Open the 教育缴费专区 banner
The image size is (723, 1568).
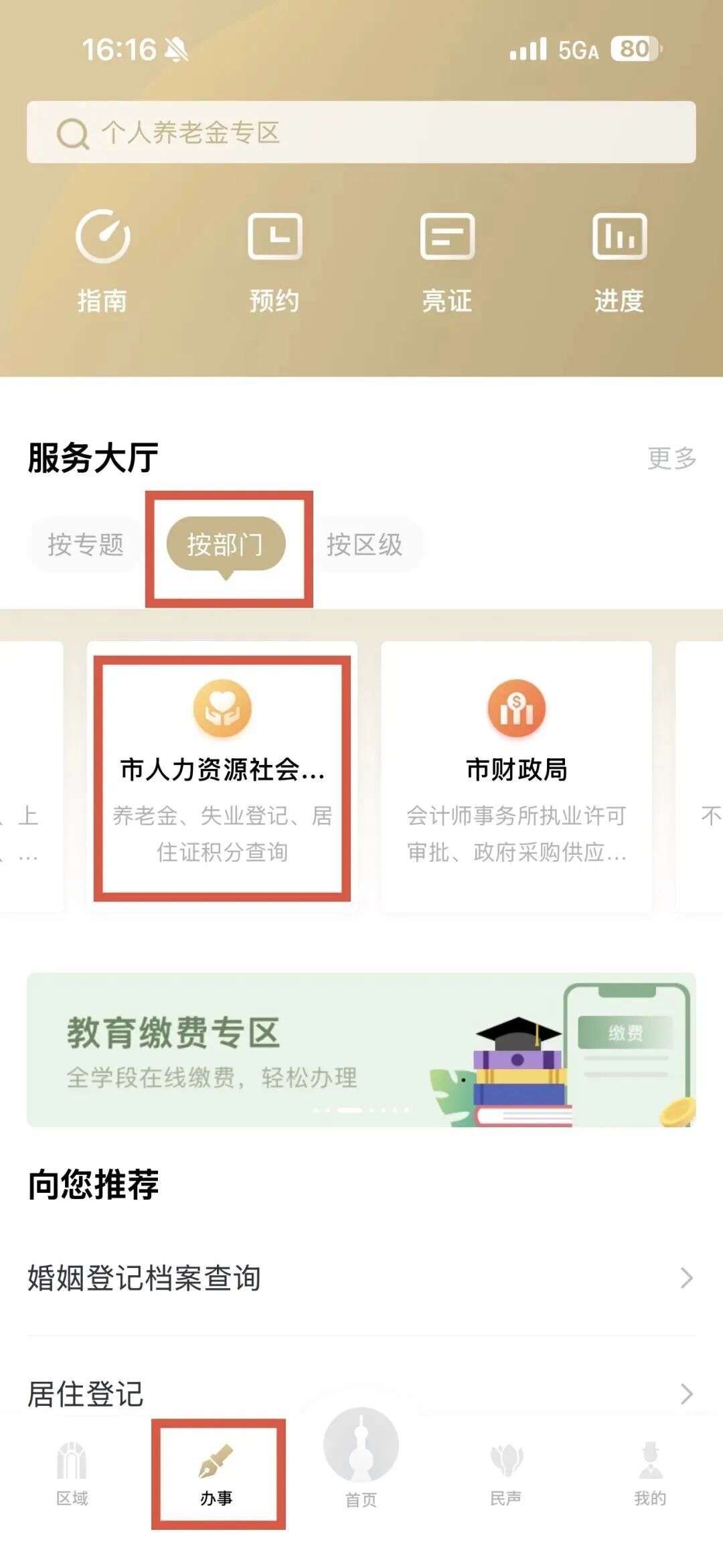click(361, 1050)
